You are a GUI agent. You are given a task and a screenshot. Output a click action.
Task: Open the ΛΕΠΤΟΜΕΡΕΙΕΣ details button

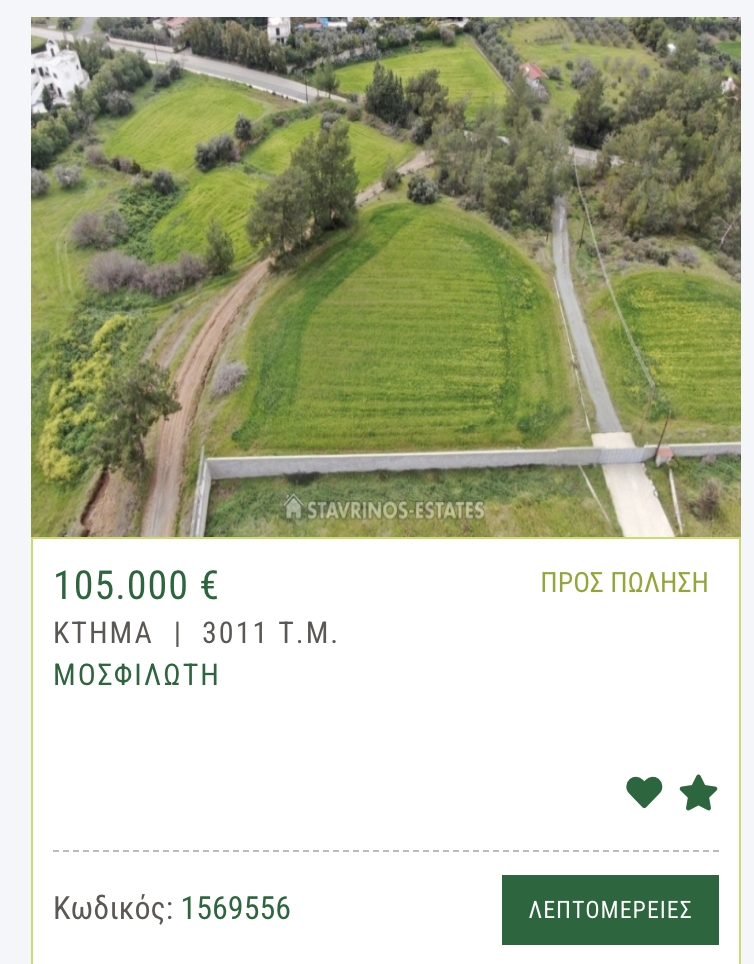click(x=610, y=909)
